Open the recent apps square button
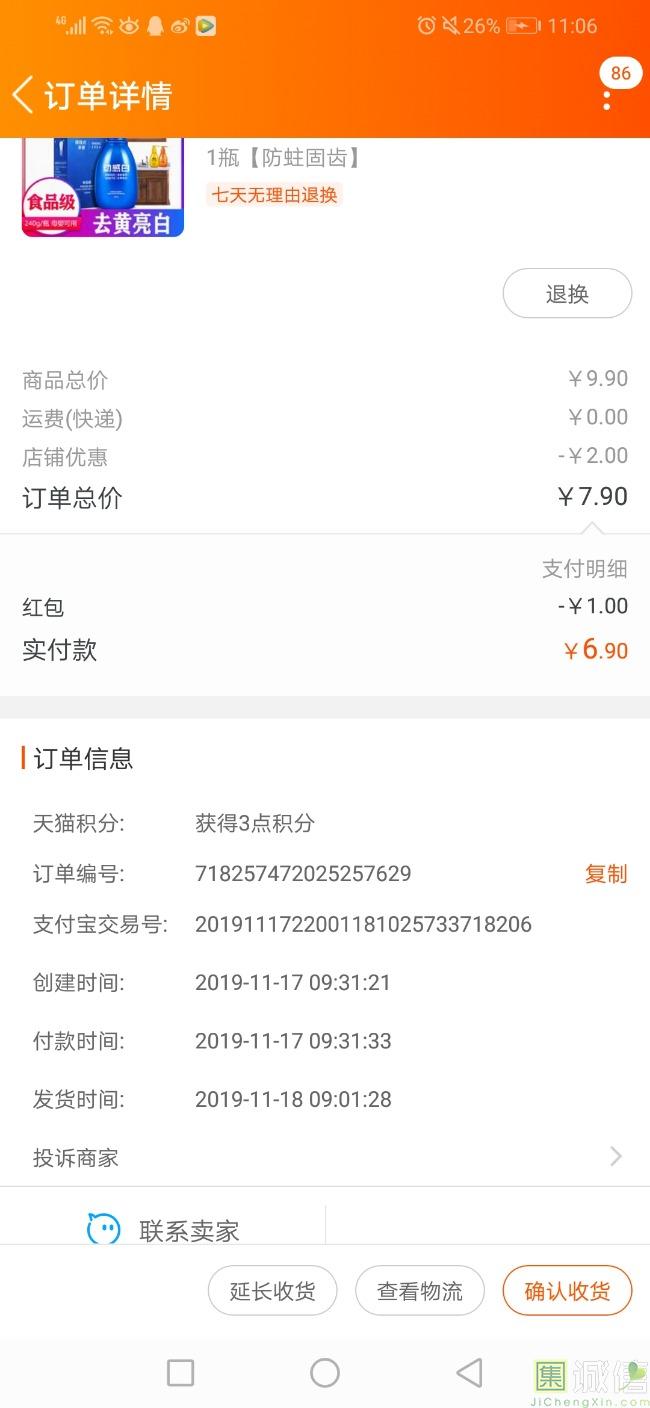This screenshot has height=1408, width=650. click(180, 1372)
